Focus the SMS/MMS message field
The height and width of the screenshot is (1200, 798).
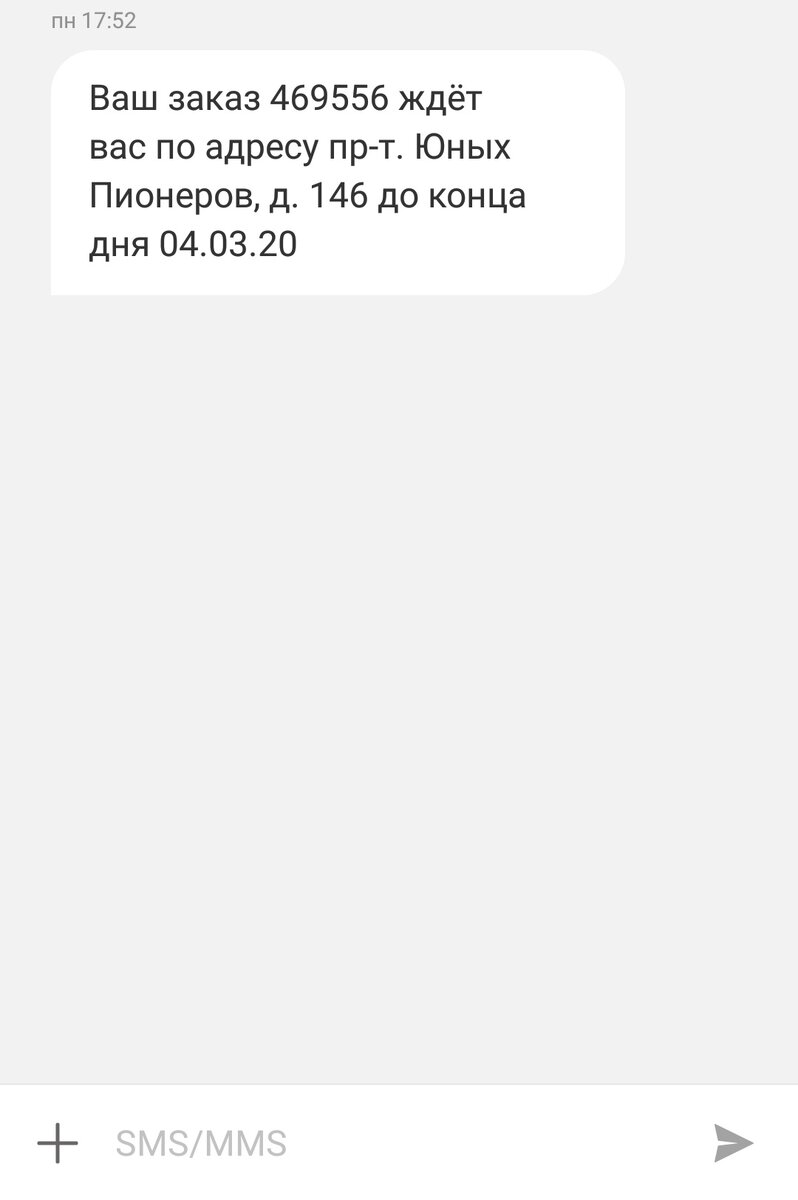tap(380, 1143)
